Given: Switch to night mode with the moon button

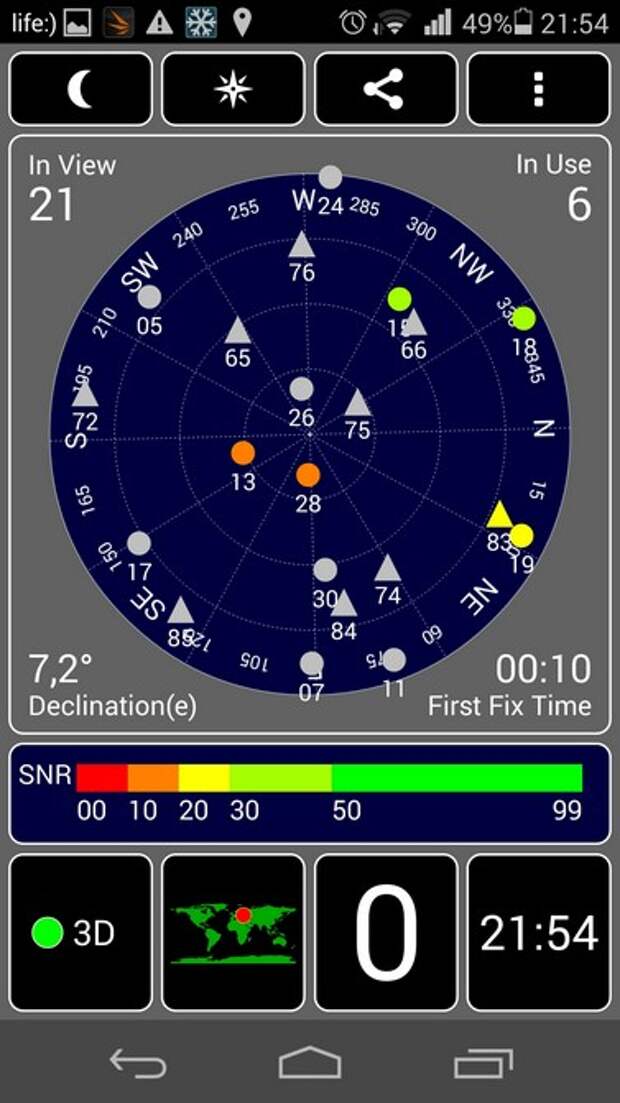Looking at the screenshot, I should click(x=80, y=89).
